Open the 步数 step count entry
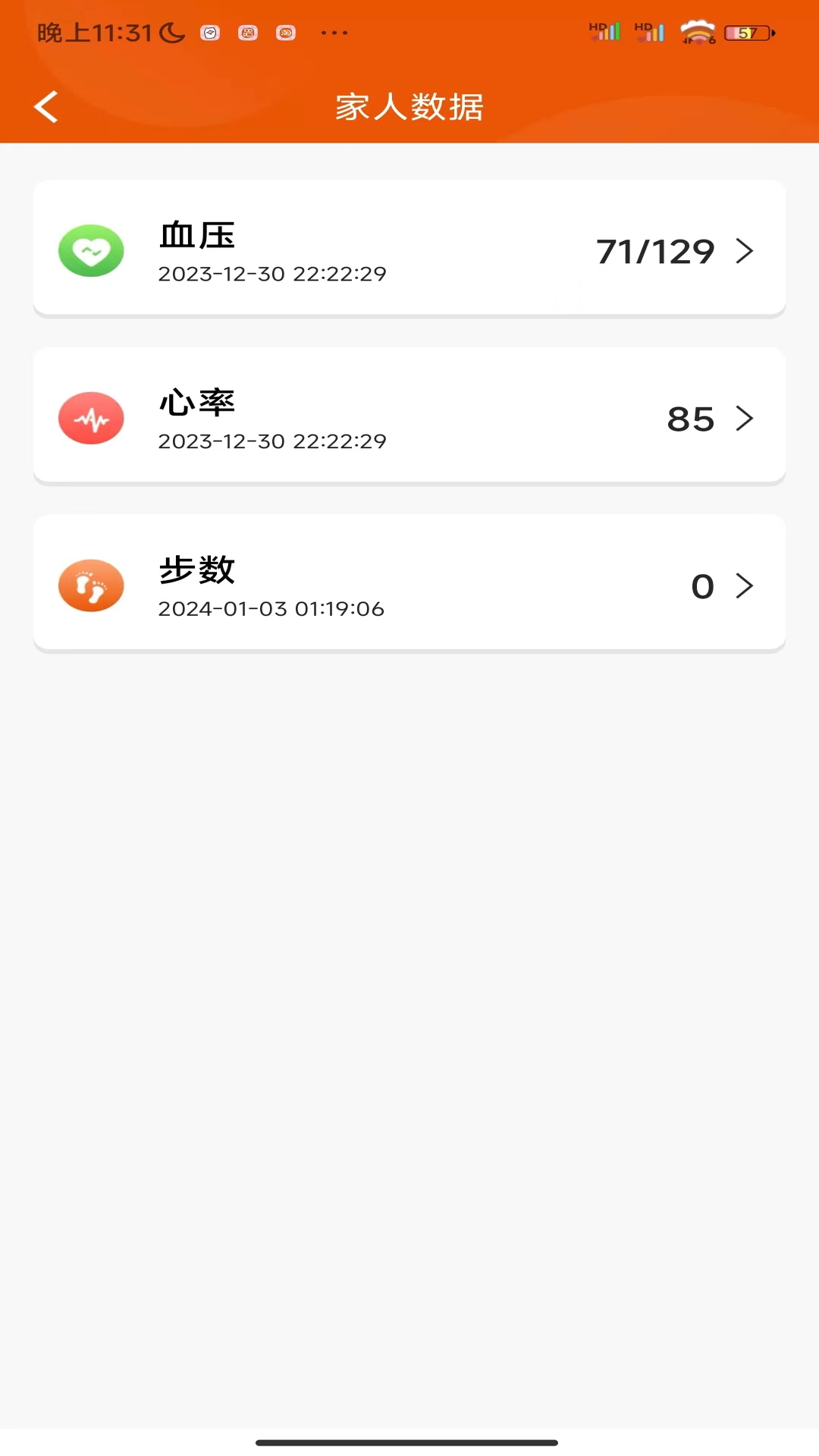This screenshot has height=1456, width=819. click(x=409, y=585)
